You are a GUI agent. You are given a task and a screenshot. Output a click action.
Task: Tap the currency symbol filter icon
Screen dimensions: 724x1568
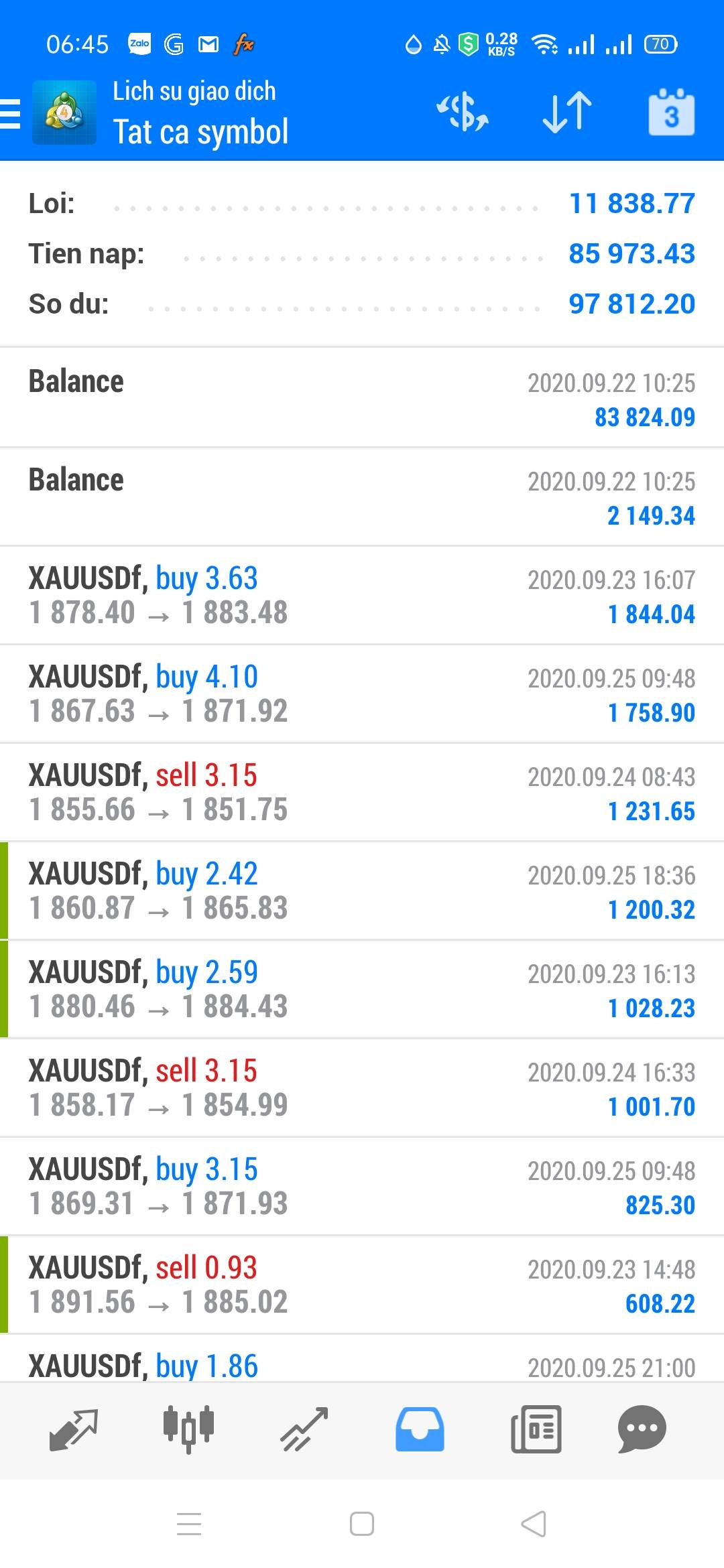[463, 112]
